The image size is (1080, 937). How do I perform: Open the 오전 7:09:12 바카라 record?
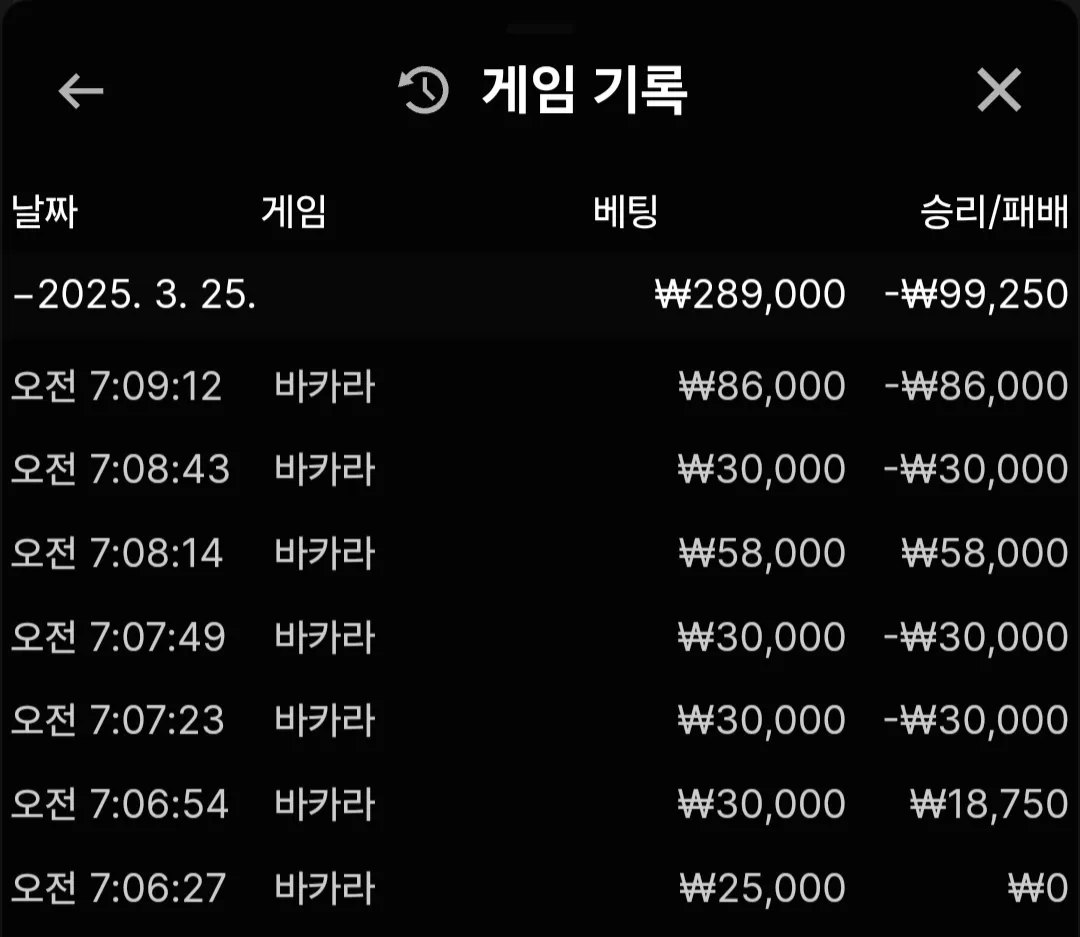pyautogui.click(x=540, y=386)
